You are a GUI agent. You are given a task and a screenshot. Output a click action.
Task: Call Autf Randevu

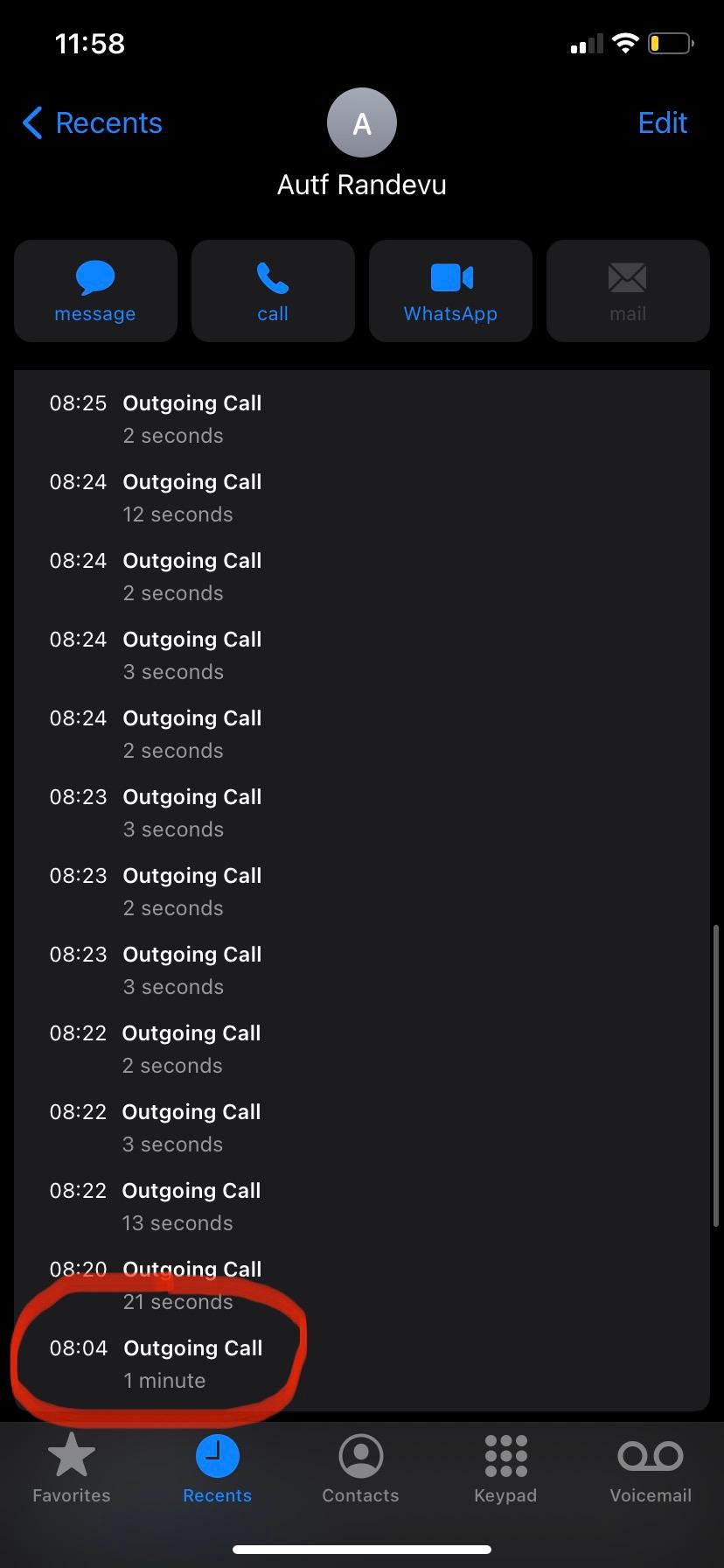(x=273, y=291)
